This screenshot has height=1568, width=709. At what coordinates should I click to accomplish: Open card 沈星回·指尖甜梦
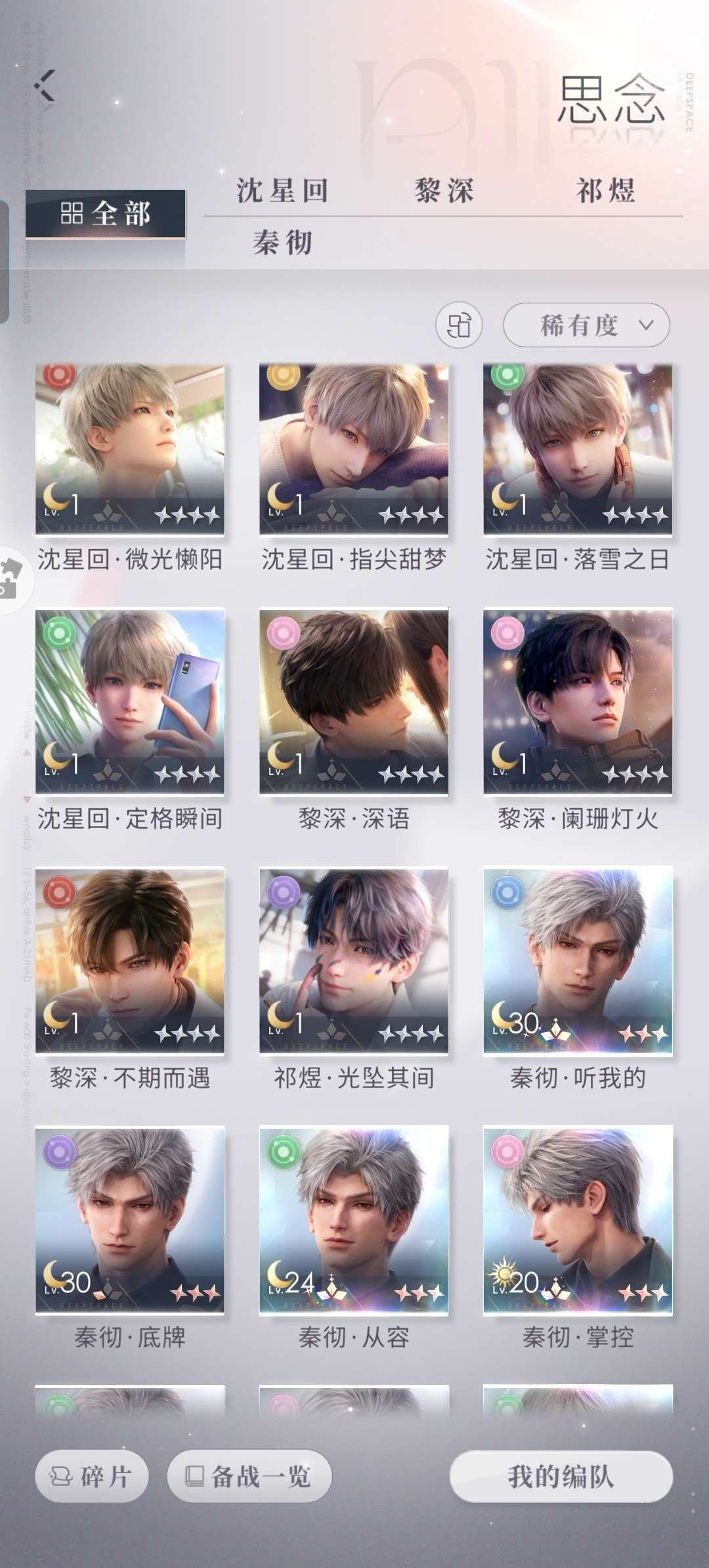pyautogui.click(x=354, y=450)
